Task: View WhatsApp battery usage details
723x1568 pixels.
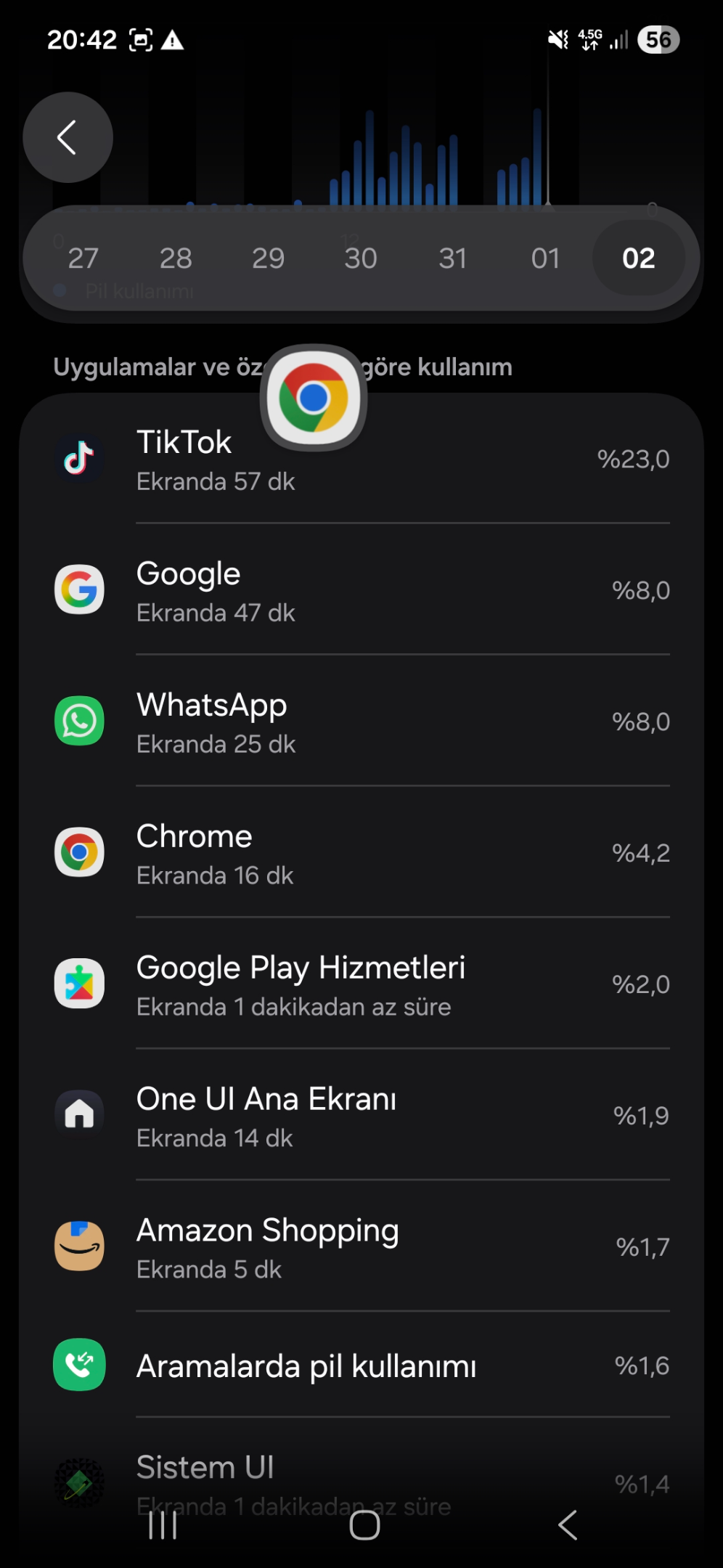Action: 361,721
